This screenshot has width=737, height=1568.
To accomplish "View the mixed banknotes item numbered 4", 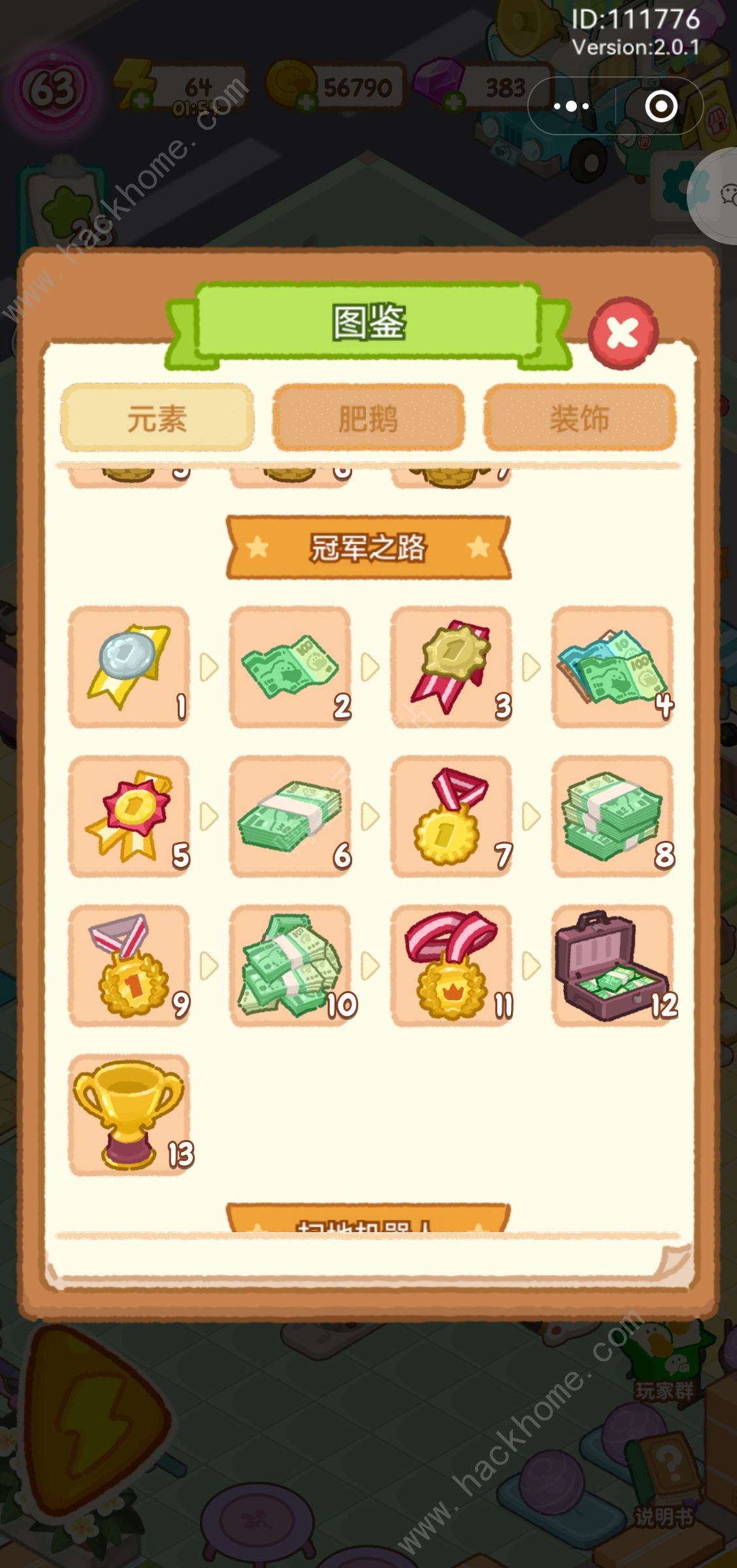I will point(612,667).
